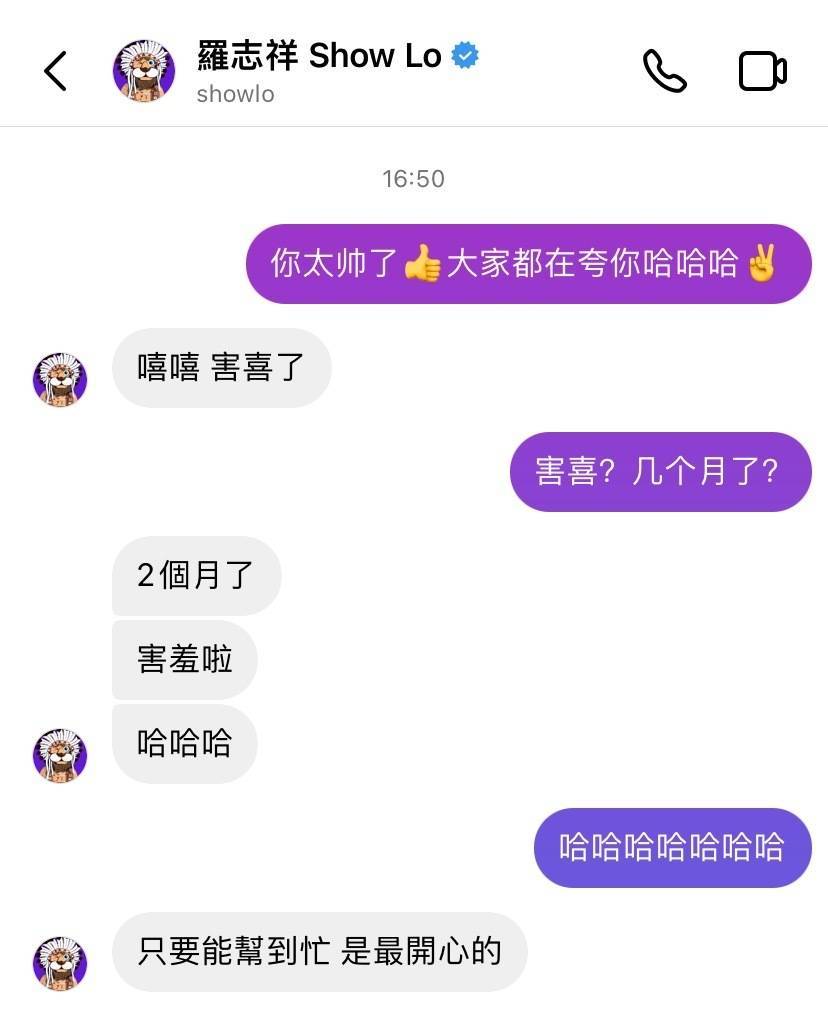
Task: Start a voice call with Show Lo
Action: pos(664,71)
